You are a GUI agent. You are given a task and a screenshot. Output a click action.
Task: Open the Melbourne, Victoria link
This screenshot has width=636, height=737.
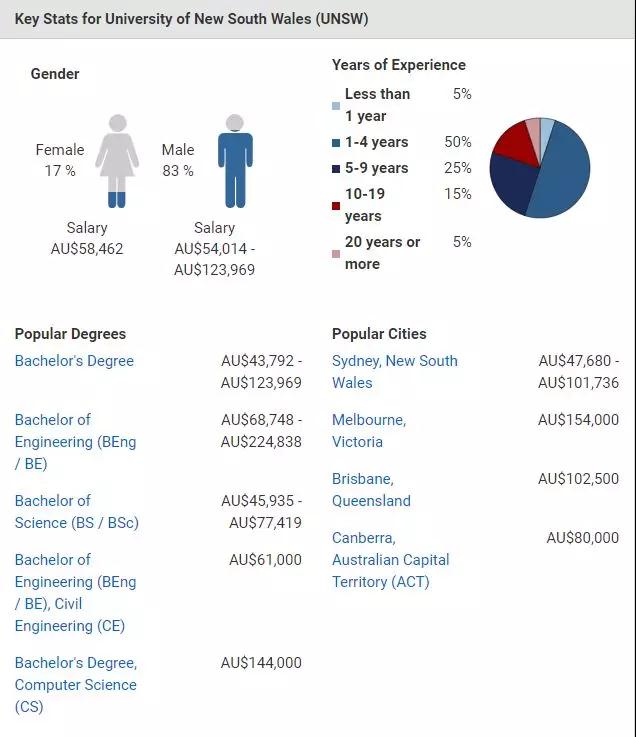368,430
